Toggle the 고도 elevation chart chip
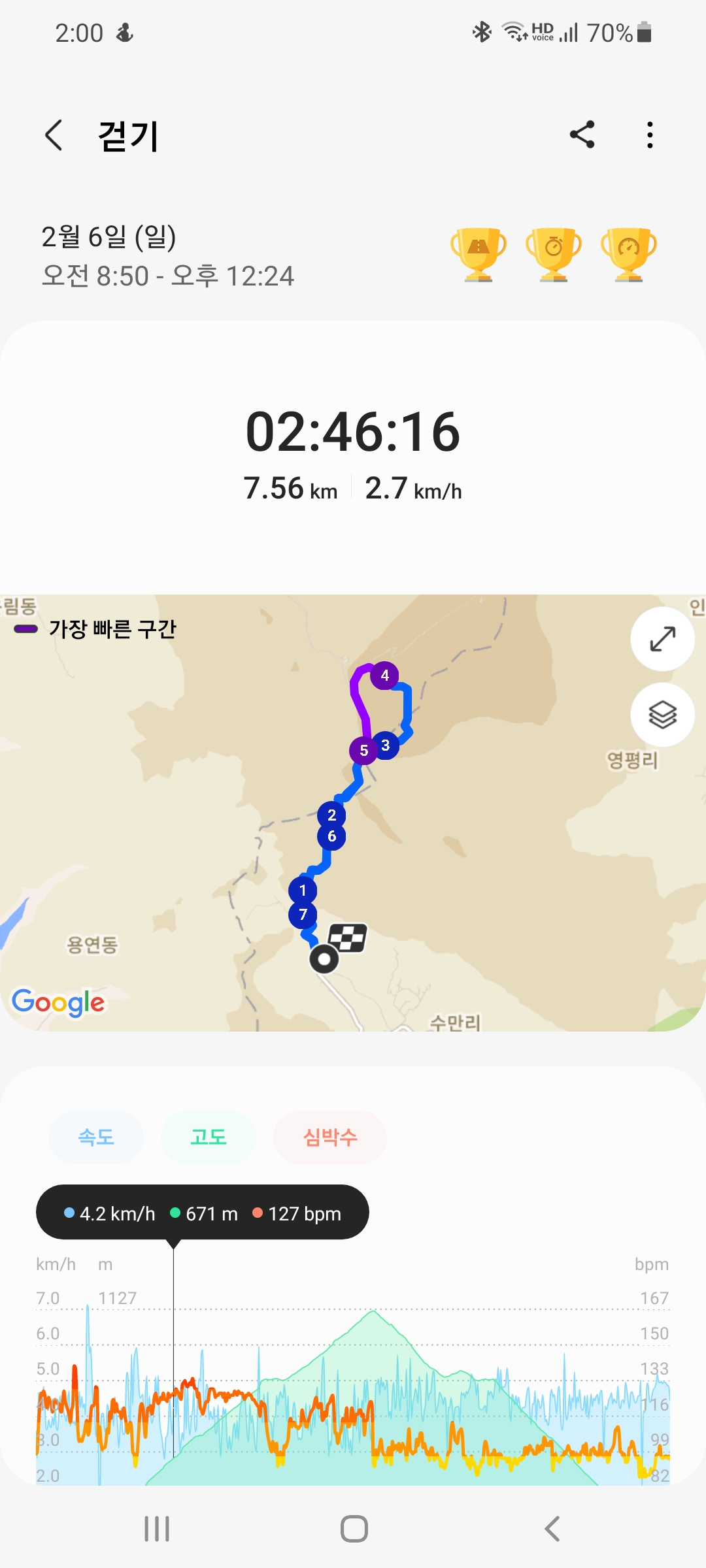Screen dimensions: 706x1568 coord(209,1137)
